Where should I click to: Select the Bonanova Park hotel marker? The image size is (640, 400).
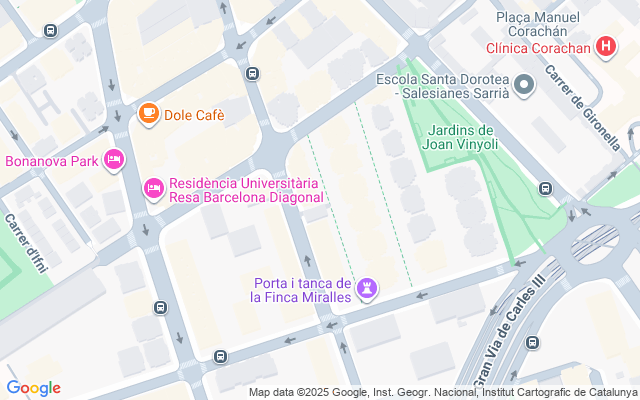pos(114,160)
